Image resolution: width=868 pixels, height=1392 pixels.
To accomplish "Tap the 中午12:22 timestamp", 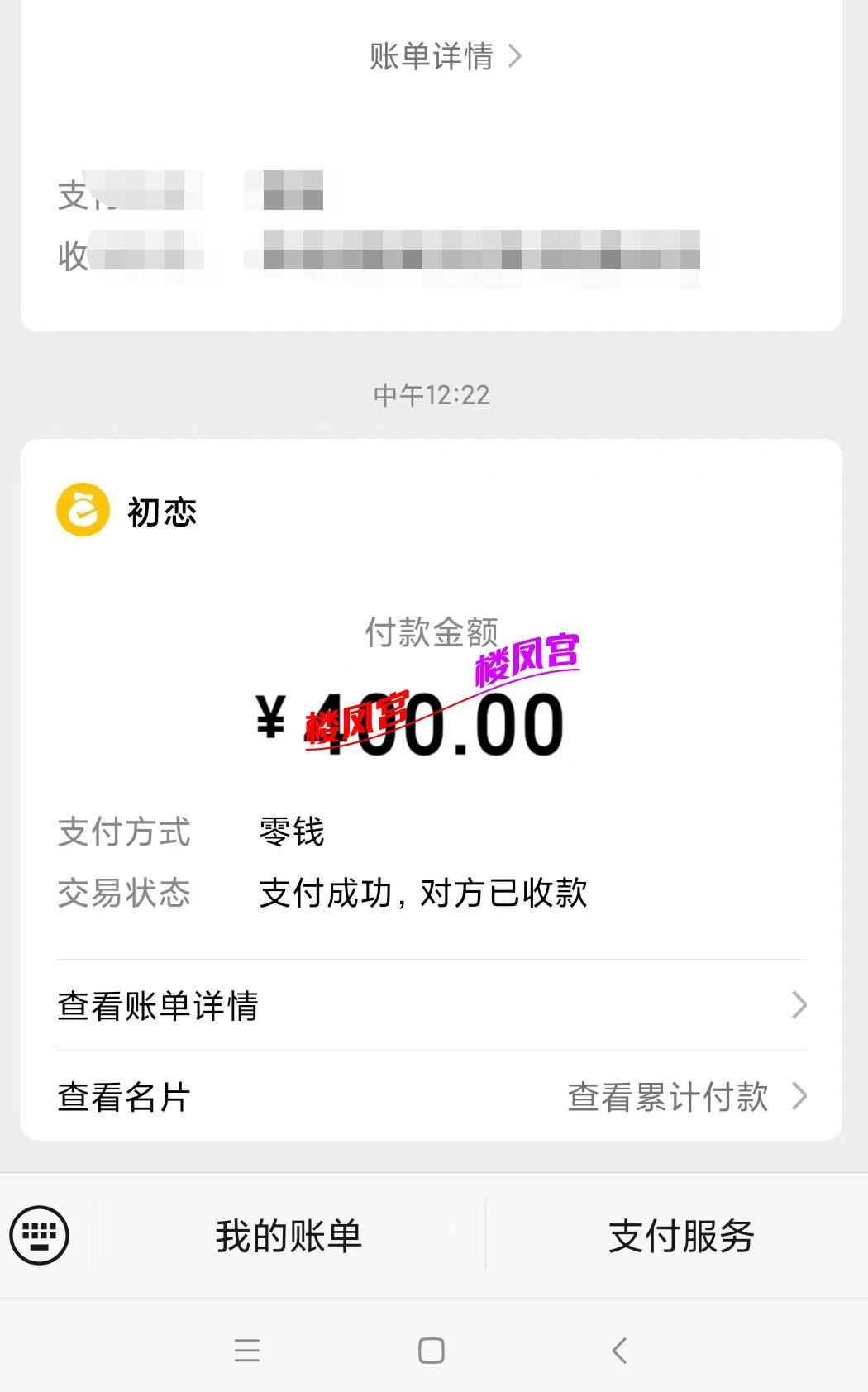I will click(432, 394).
